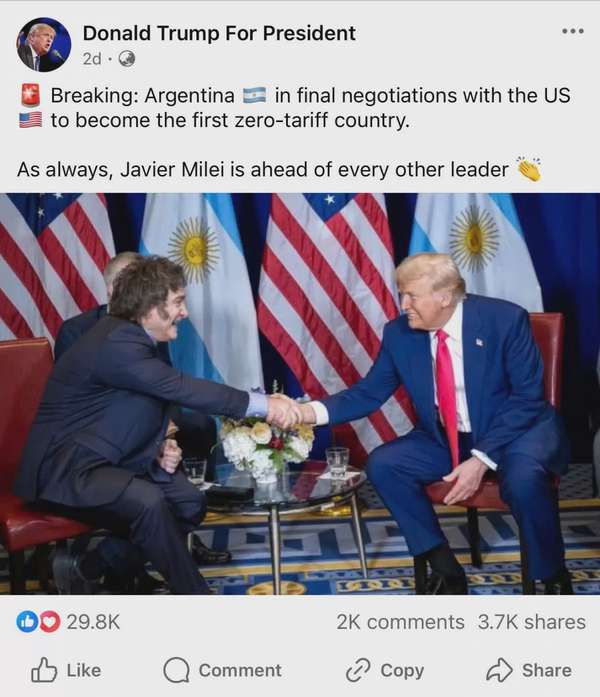Viewport: 600px width, 697px height.
Task: Share this post
Action: (x=528, y=670)
